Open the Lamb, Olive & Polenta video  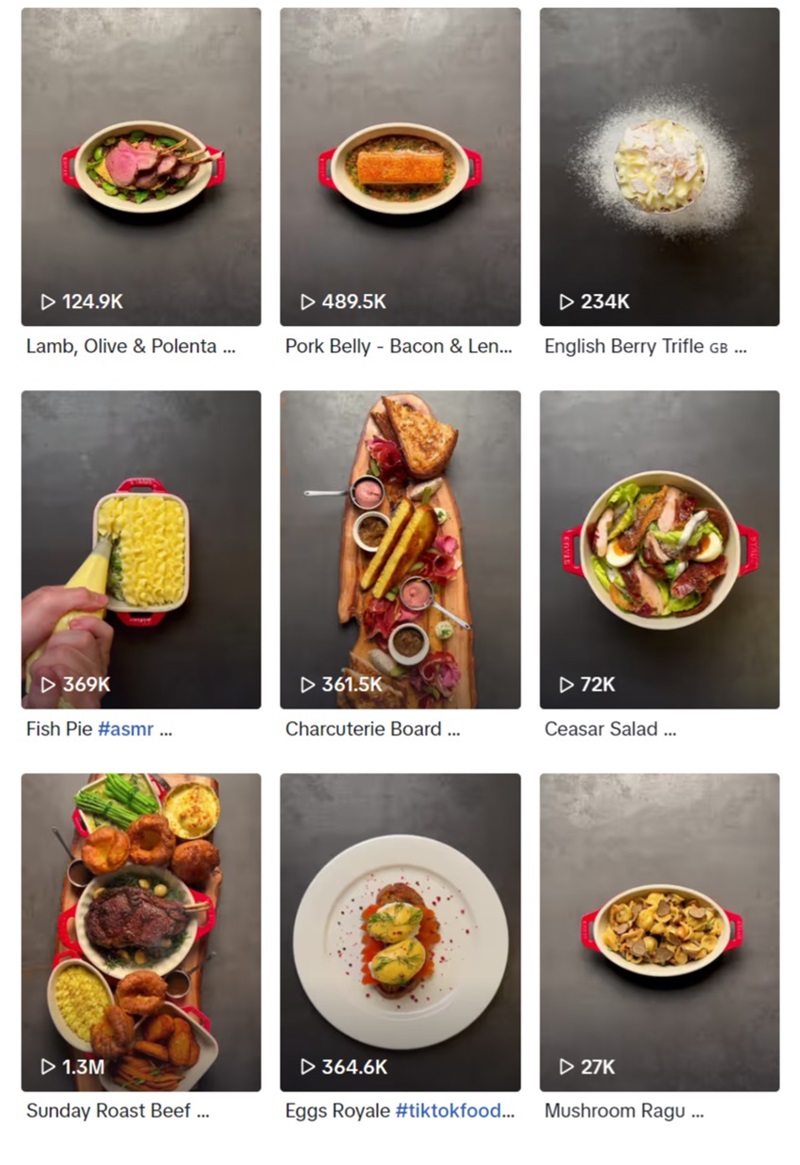(141, 167)
